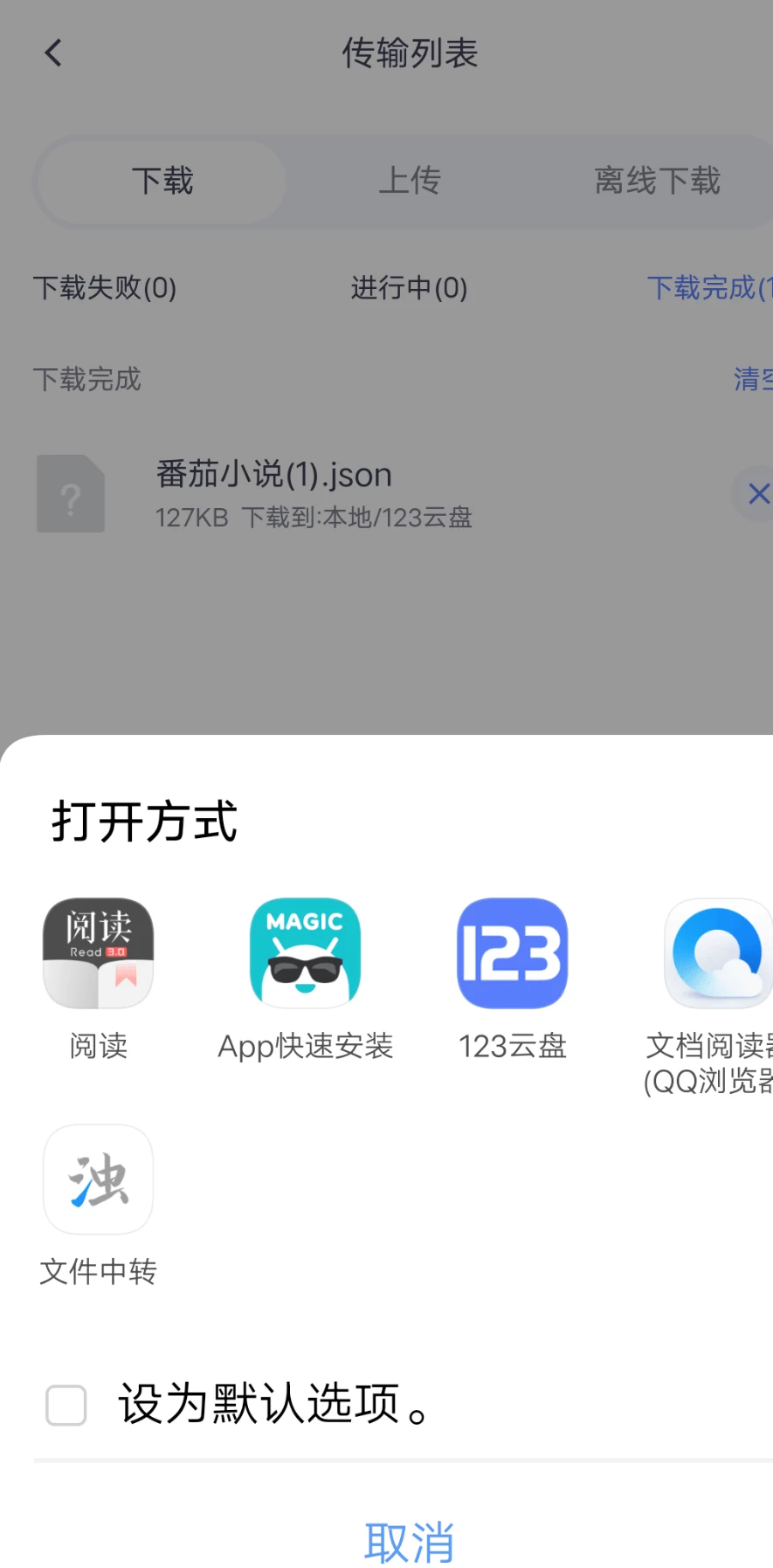The height and width of the screenshot is (1568, 773).
Task: Select 123云盘 as the opening app
Action: pyautogui.click(x=512, y=953)
